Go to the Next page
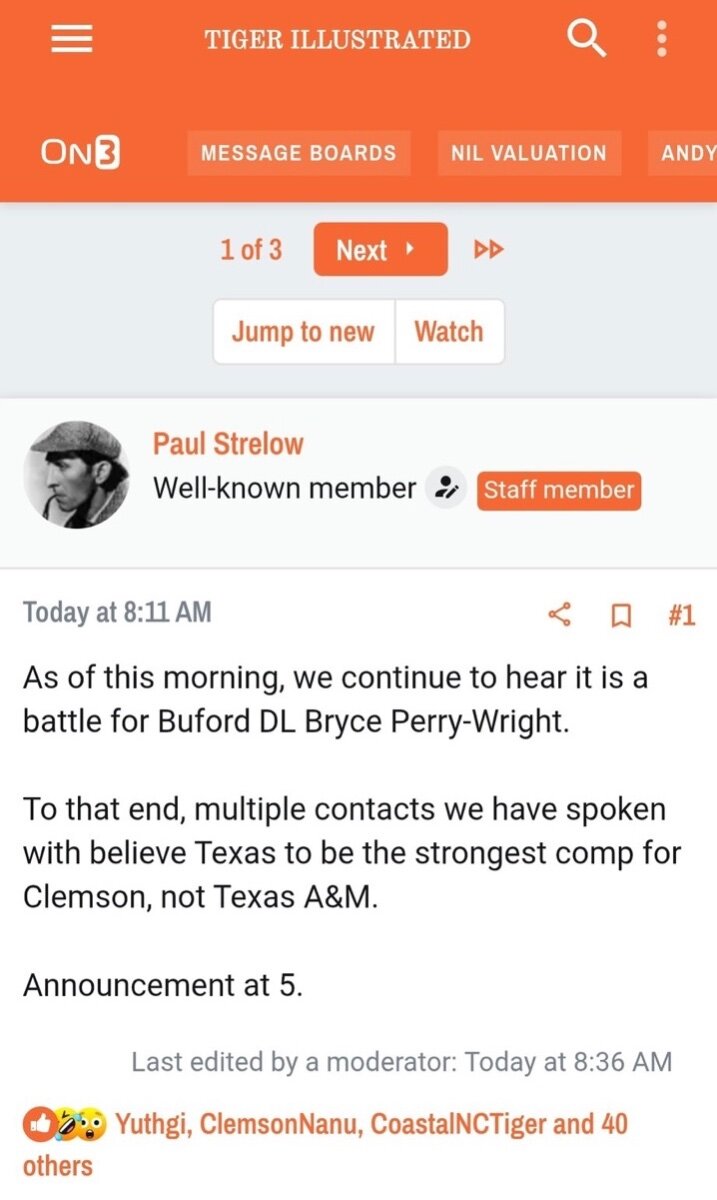 tap(380, 249)
